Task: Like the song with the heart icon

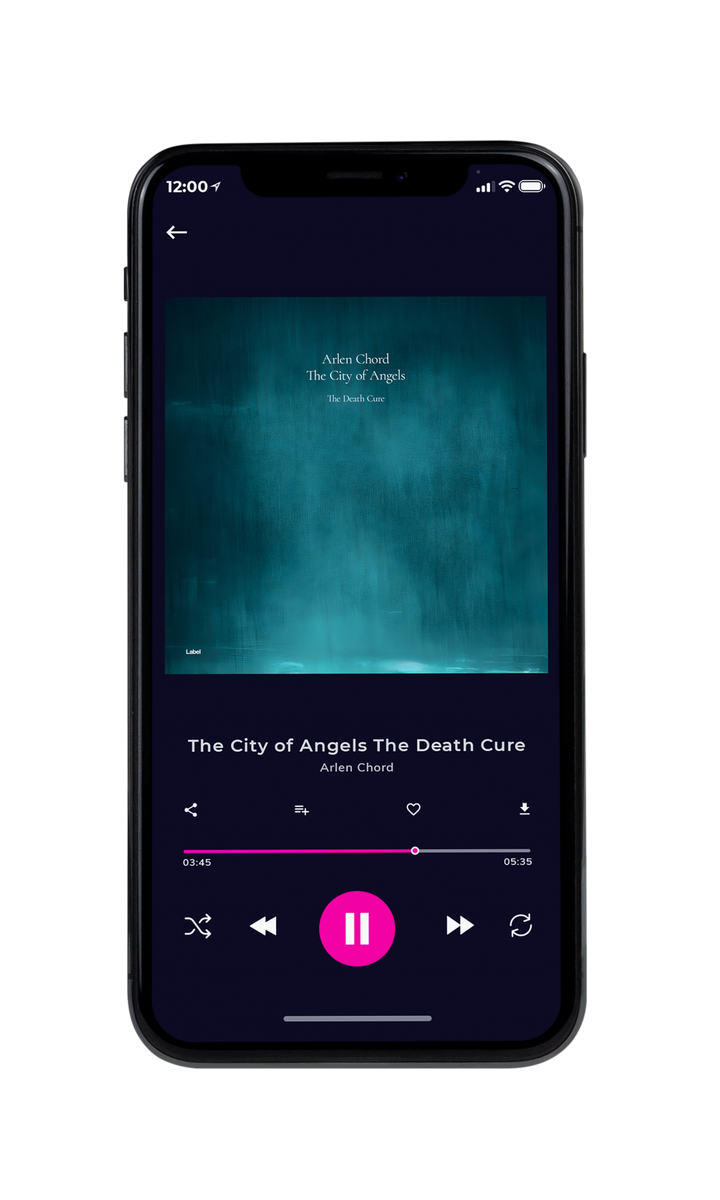Action: 413,810
